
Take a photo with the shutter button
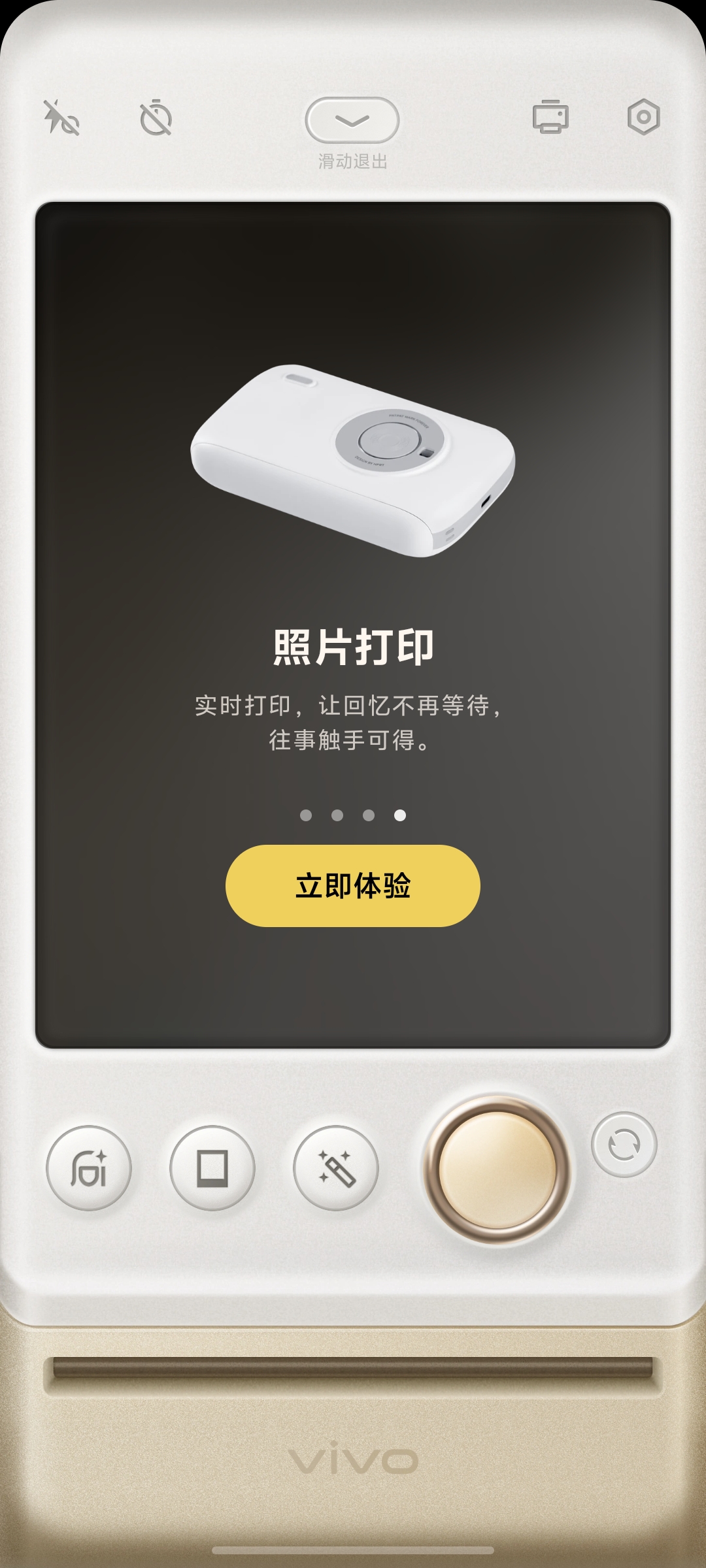pos(497,1169)
